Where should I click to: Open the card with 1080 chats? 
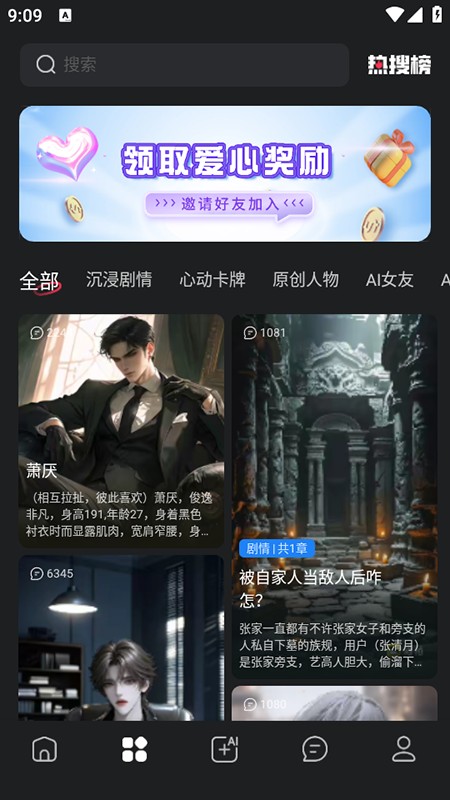point(335,703)
